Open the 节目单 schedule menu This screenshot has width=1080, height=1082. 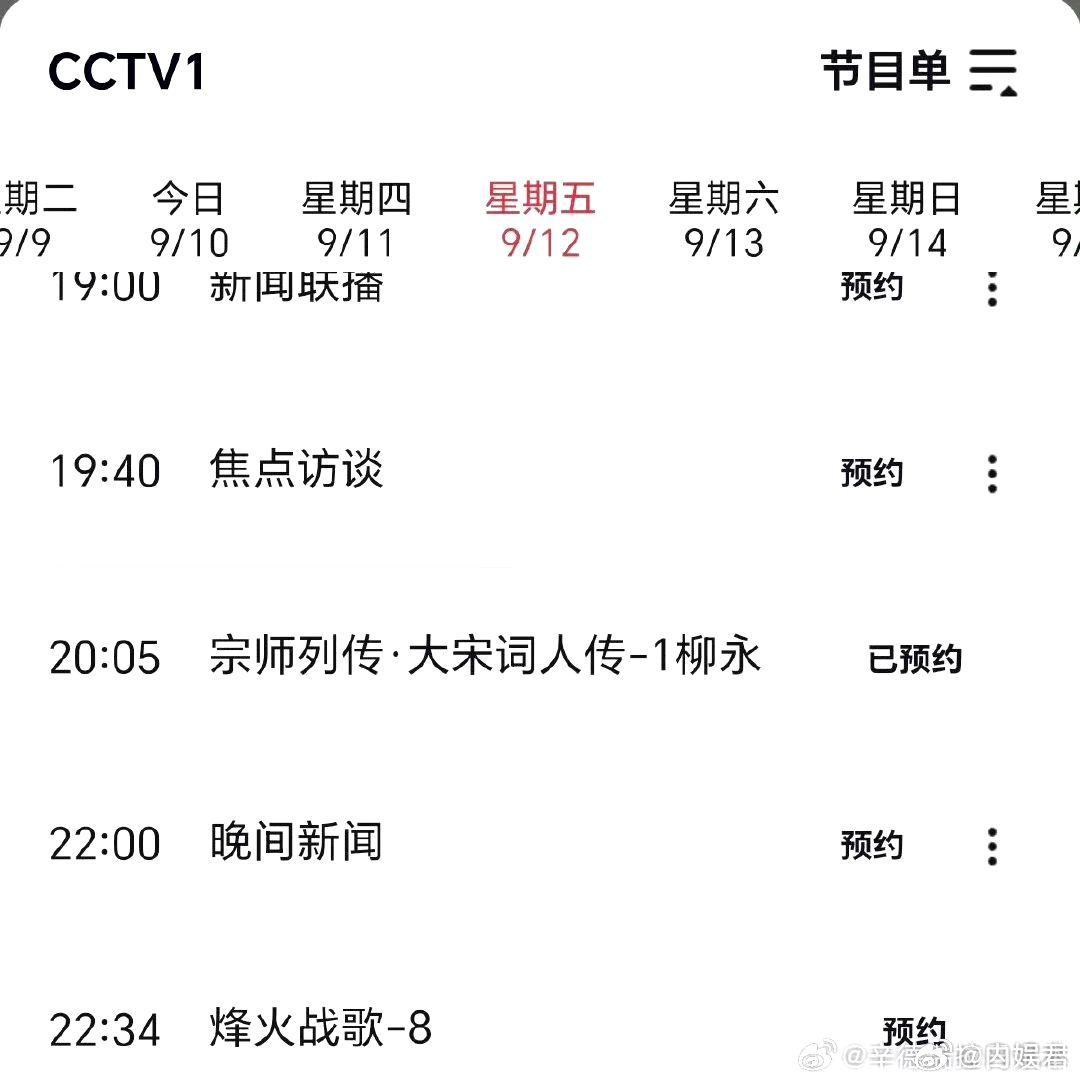918,72
